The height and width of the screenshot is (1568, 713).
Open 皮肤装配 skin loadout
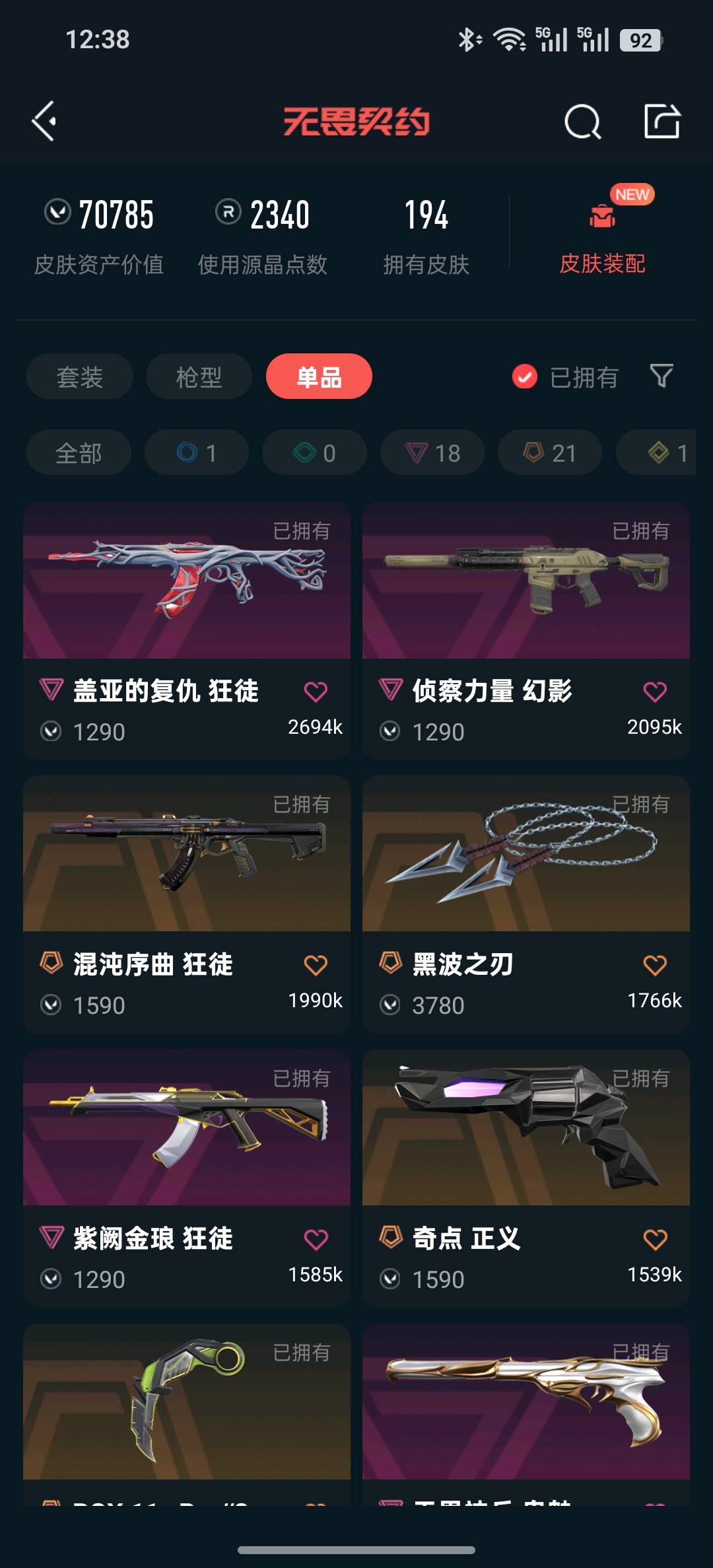602,238
